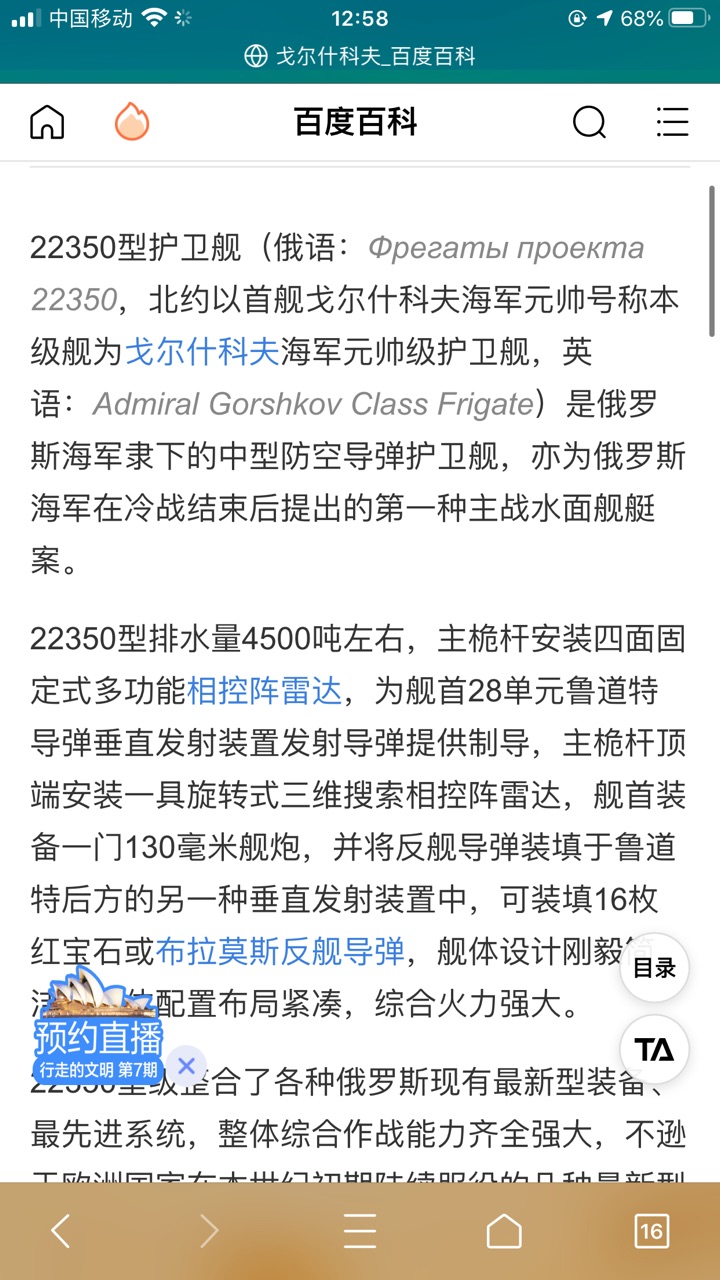Tap the TA floating button
This screenshot has height=1280, width=720.
[654, 1050]
